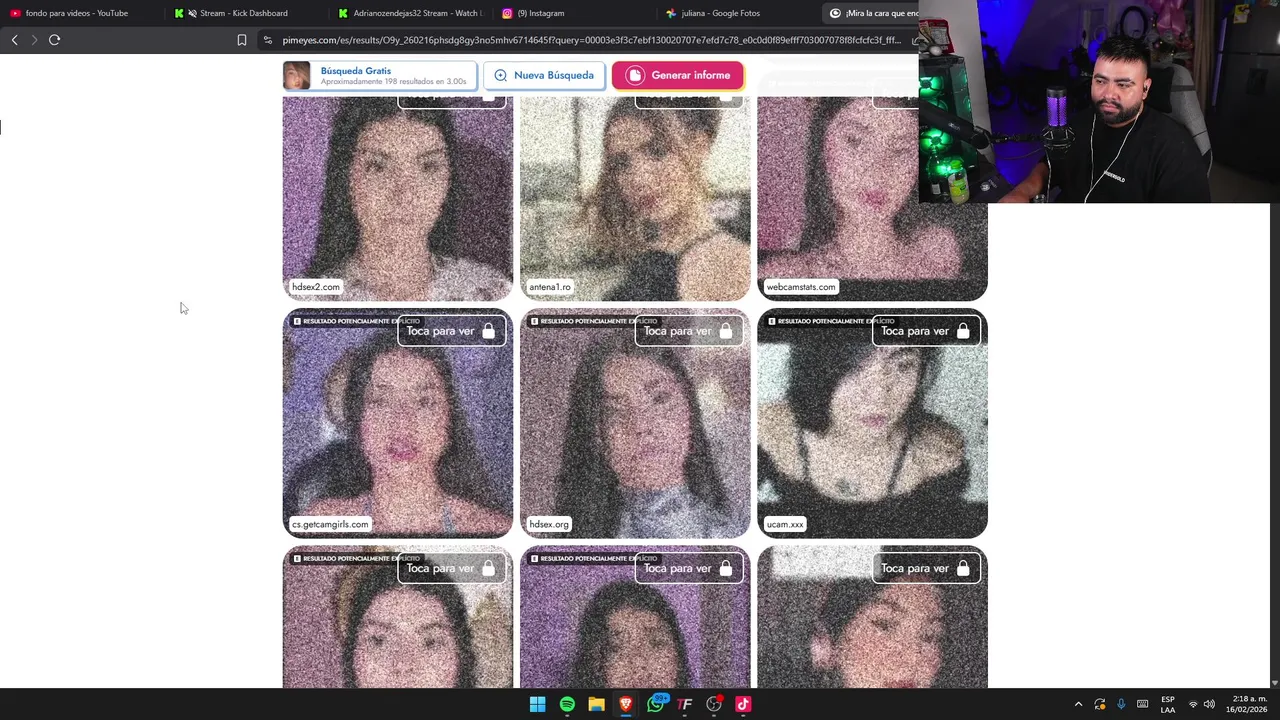Switch to the Stream - Kick Dashboard tab
The width and height of the screenshot is (1280, 720).
(x=240, y=13)
